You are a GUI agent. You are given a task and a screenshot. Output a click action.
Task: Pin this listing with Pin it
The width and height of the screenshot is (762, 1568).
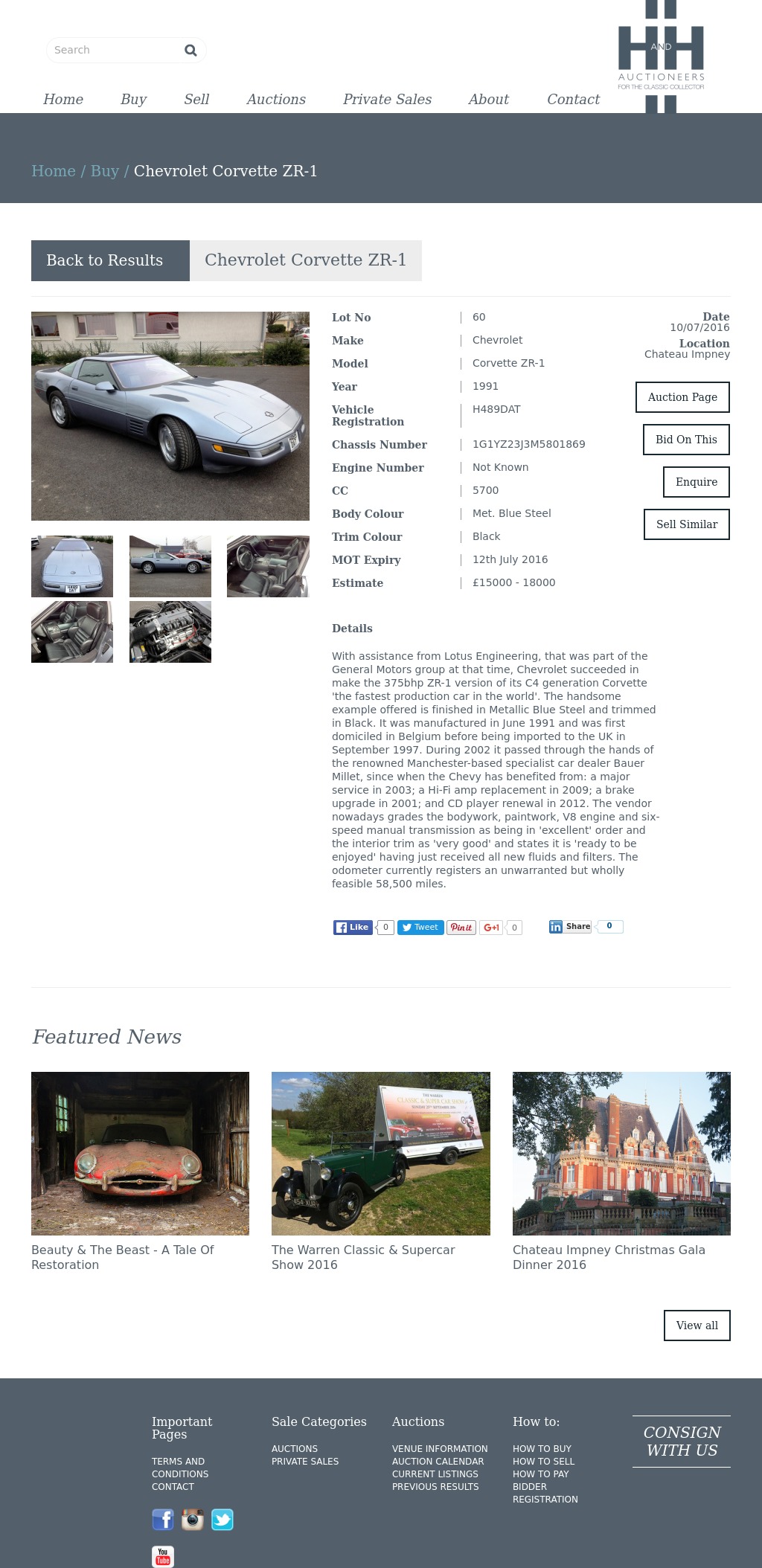tap(461, 927)
